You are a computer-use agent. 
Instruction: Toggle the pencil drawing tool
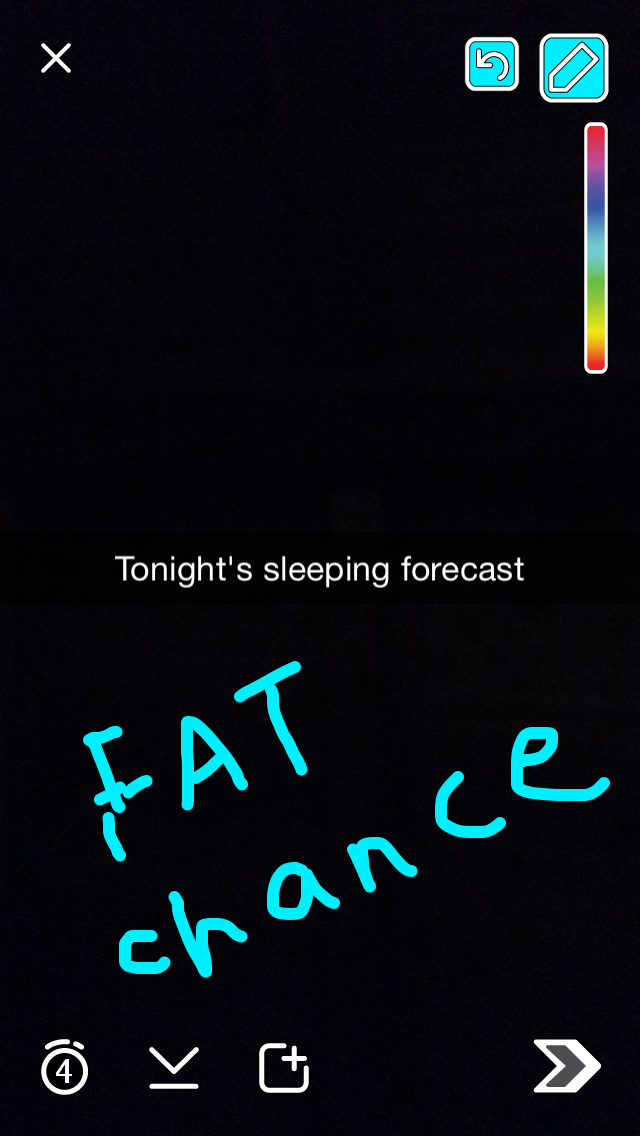tap(574, 67)
